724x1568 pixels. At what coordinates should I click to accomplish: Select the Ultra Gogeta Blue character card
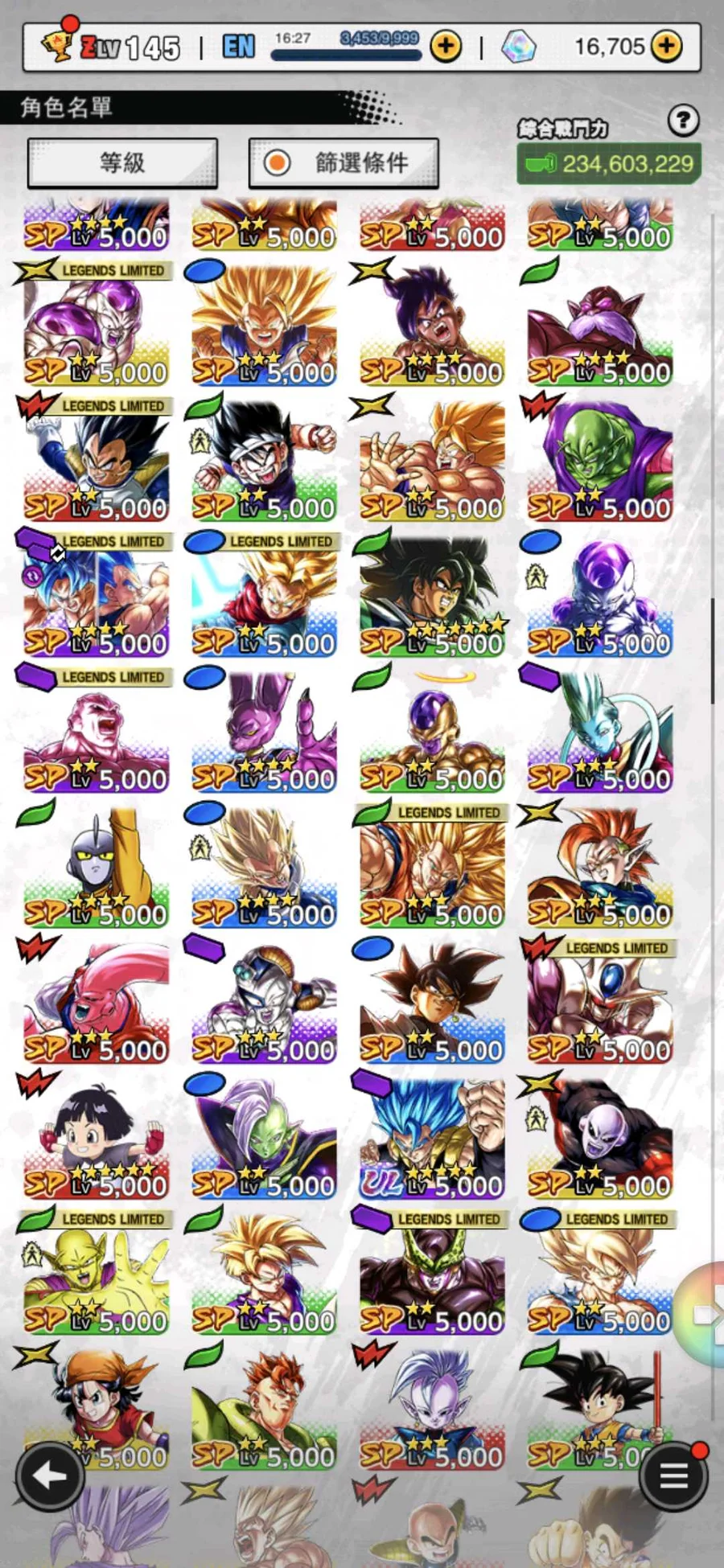pos(432,1134)
